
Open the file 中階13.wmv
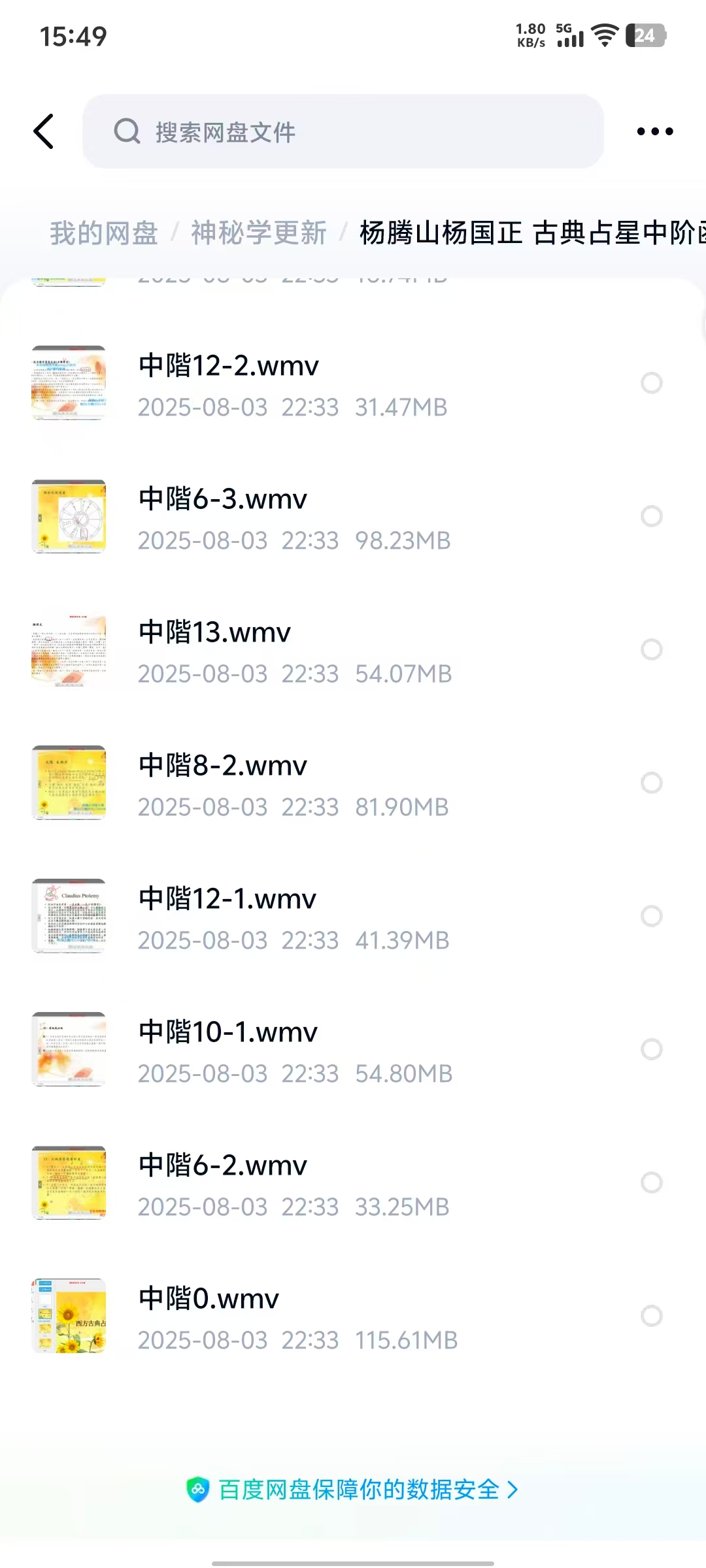[x=214, y=632]
